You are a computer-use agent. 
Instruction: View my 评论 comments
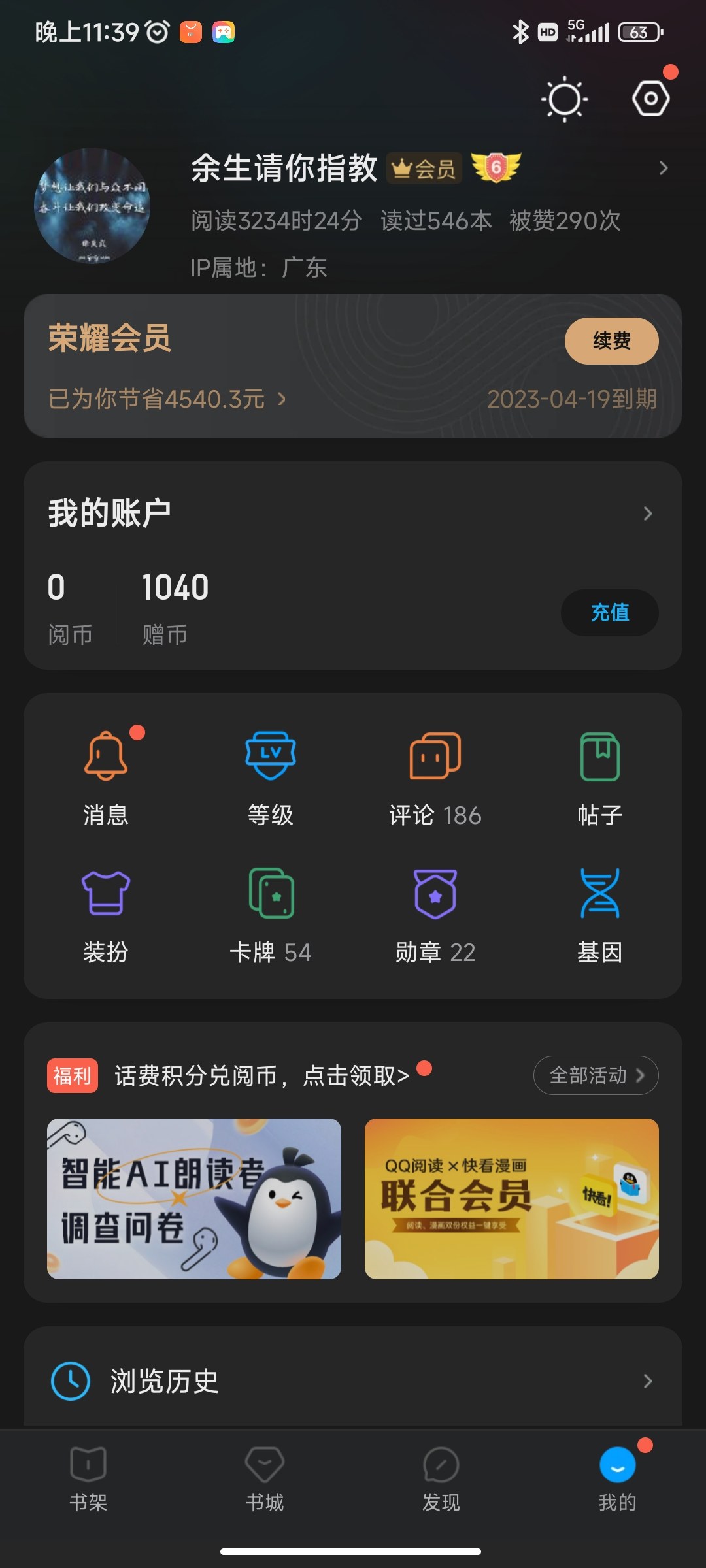click(x=435, y=777)
